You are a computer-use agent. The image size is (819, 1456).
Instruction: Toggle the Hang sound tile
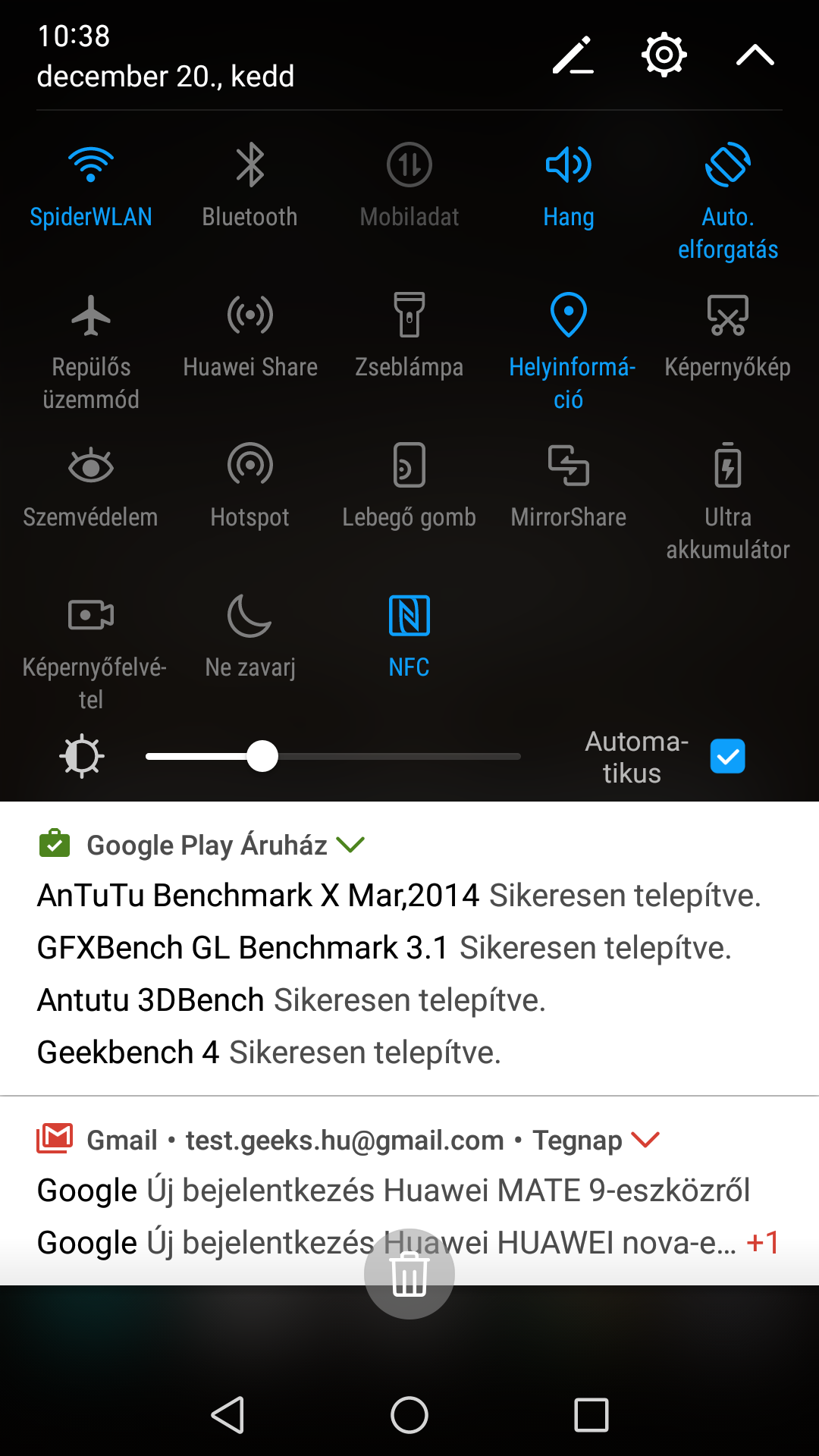pyautogui.click(x=569, y=165)
